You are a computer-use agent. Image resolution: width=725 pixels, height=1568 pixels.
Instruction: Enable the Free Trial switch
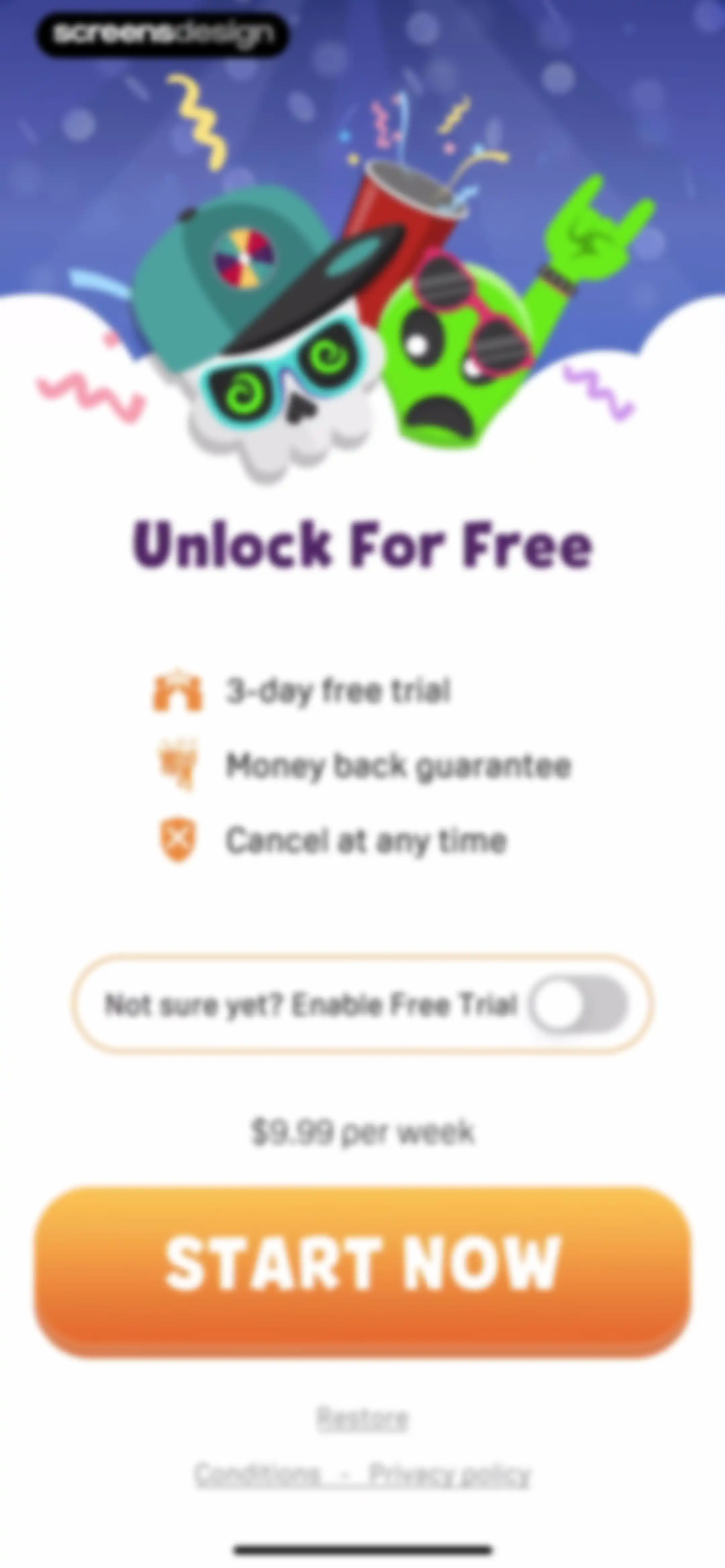point(578,1004)
